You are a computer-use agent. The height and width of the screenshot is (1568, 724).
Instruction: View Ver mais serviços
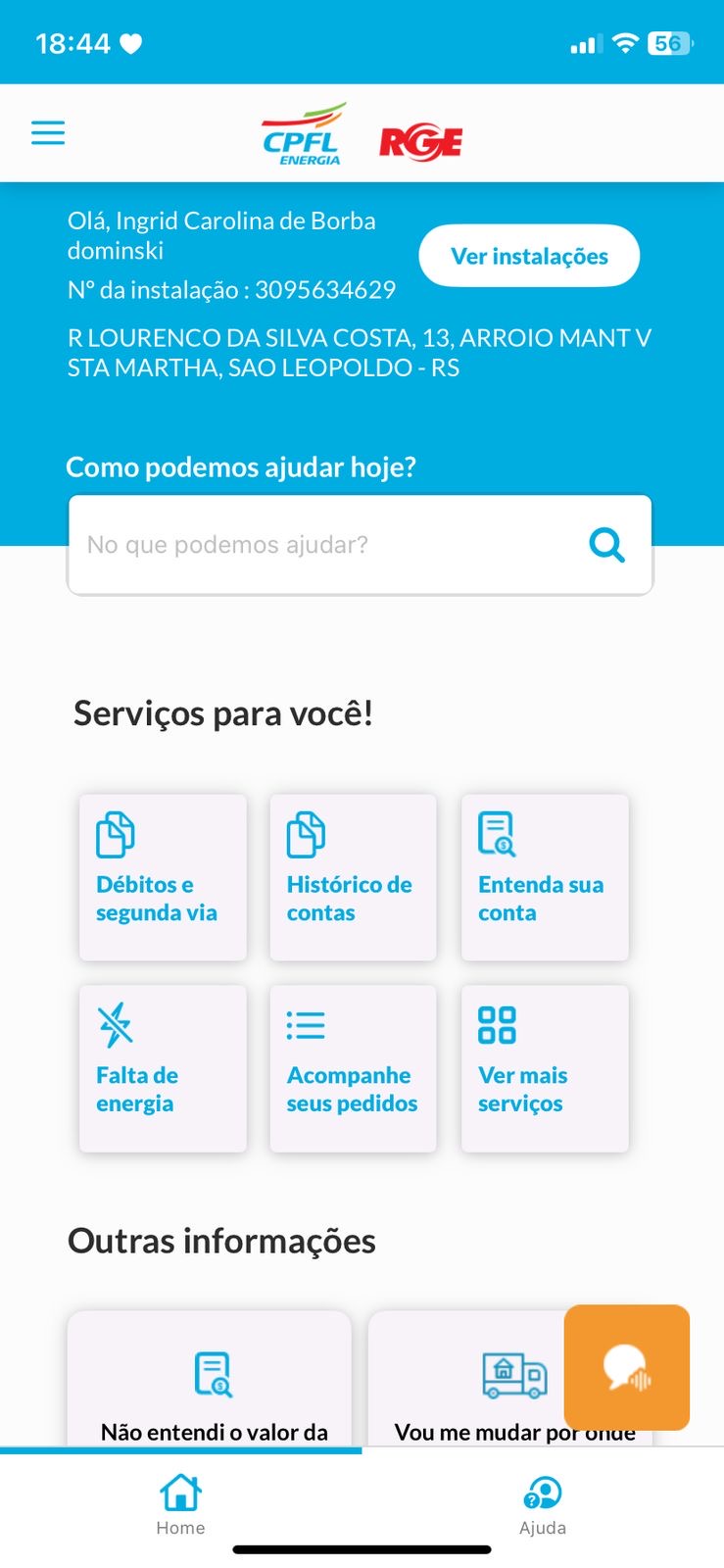(545, 1068)
